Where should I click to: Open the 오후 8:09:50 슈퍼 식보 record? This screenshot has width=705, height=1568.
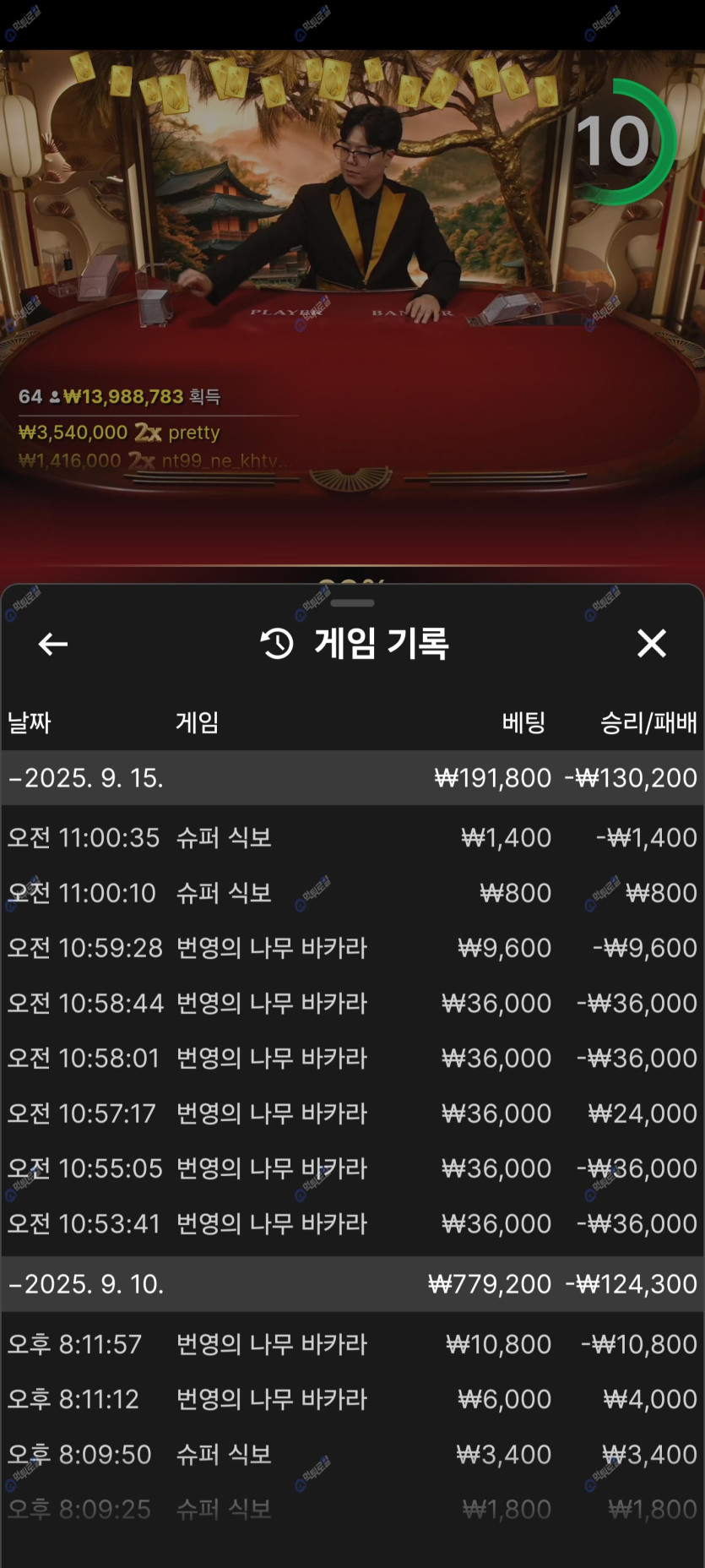click(352, 1454)
